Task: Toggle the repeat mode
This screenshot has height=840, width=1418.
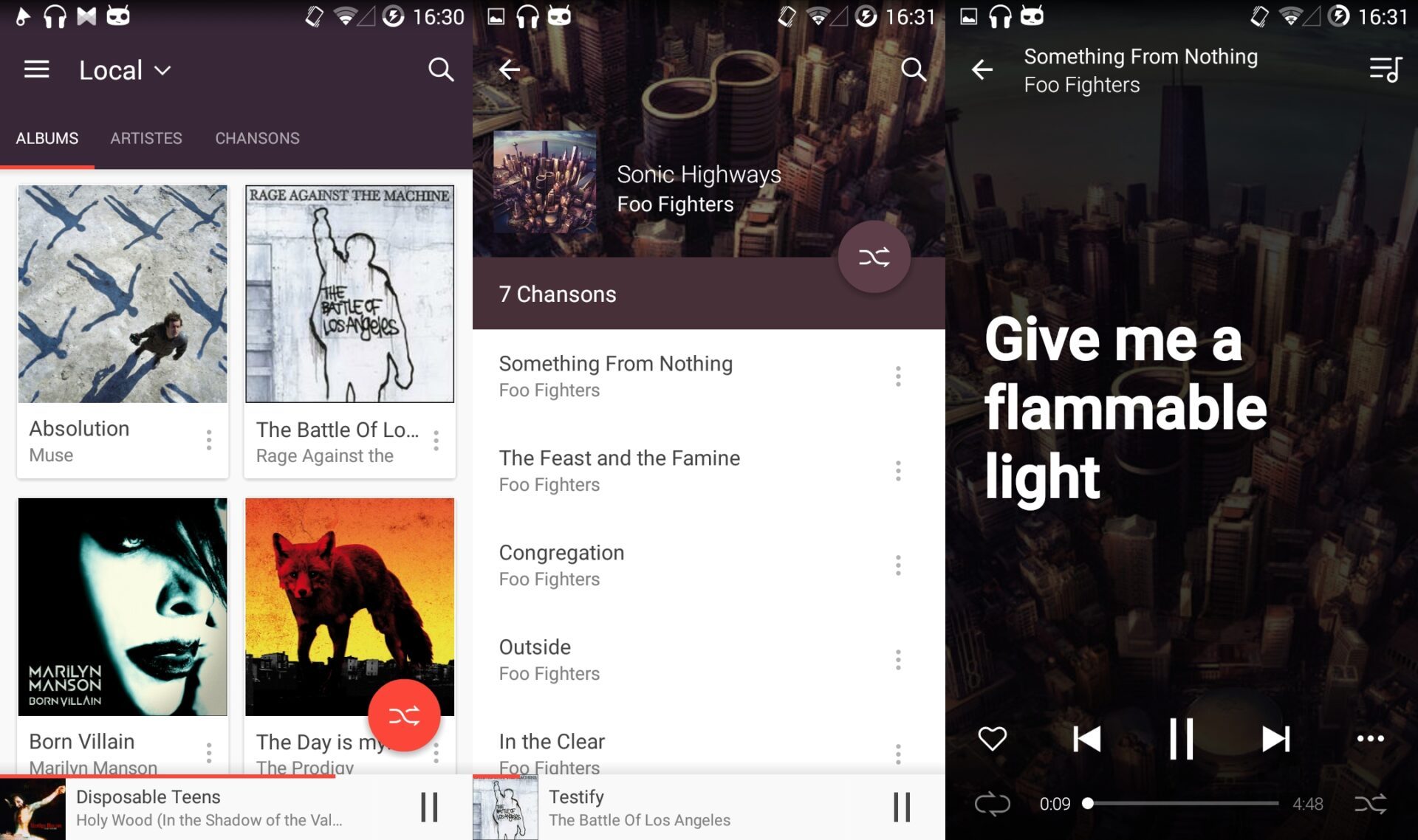Action: click(992, 804)
